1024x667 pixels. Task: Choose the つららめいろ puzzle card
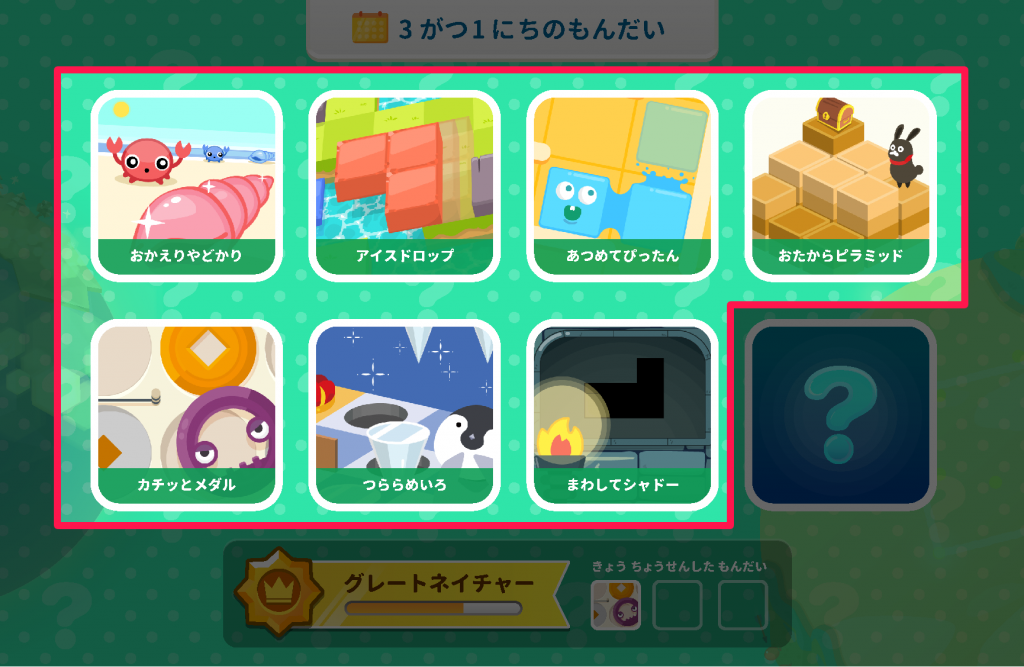pos(404,414)
